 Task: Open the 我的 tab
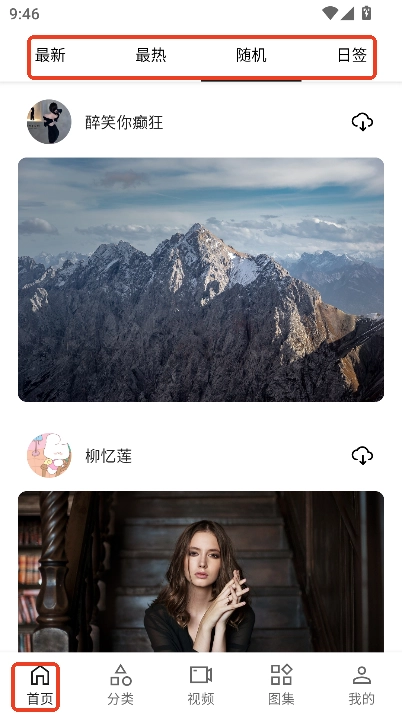[x=361, y=685]
